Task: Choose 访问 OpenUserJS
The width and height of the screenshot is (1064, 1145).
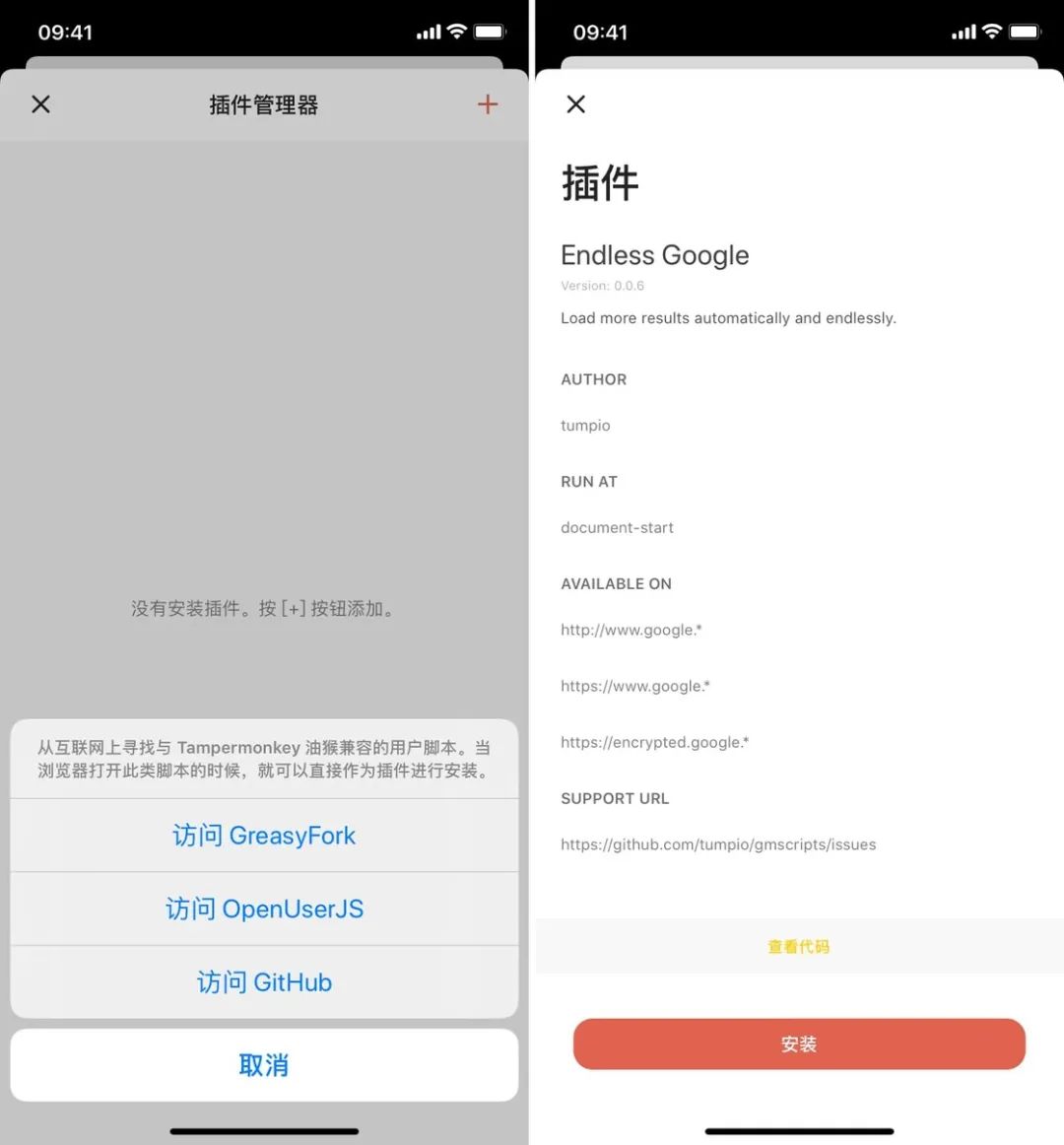Action: 264,909
